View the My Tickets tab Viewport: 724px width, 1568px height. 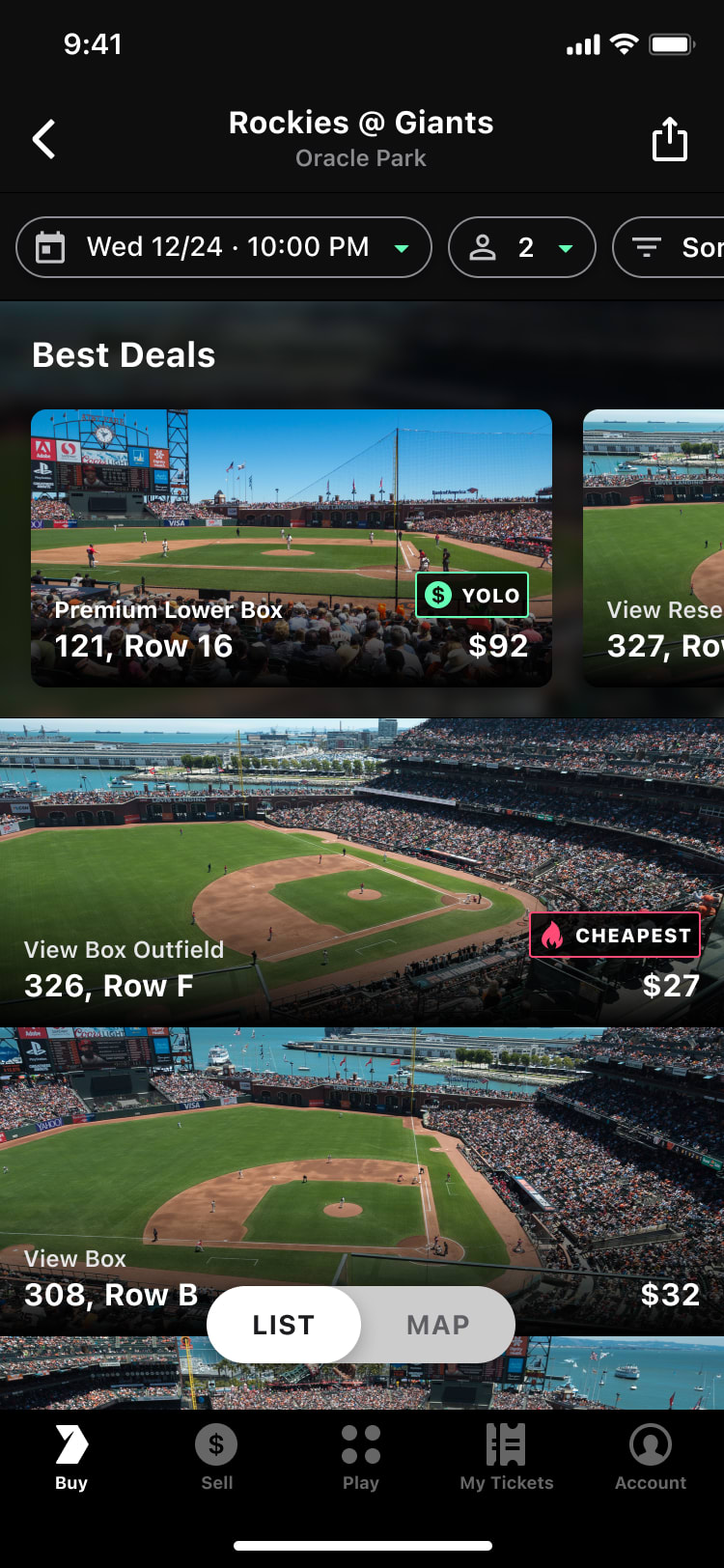pyautogui.click(x=506, y=1458)
